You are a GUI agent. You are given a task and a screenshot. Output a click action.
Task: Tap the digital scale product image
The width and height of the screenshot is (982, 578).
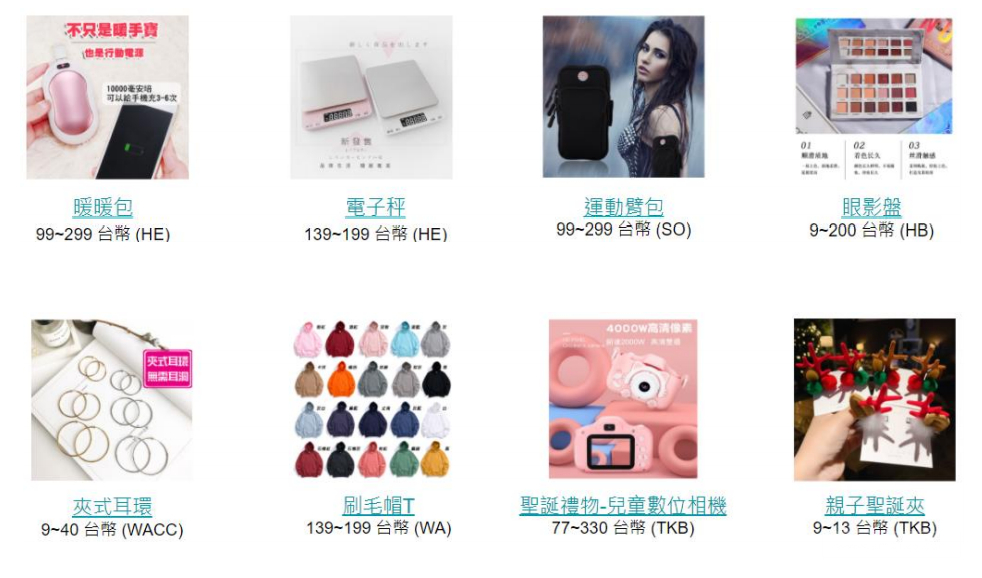pyautogui.click(x=371, y=97)
